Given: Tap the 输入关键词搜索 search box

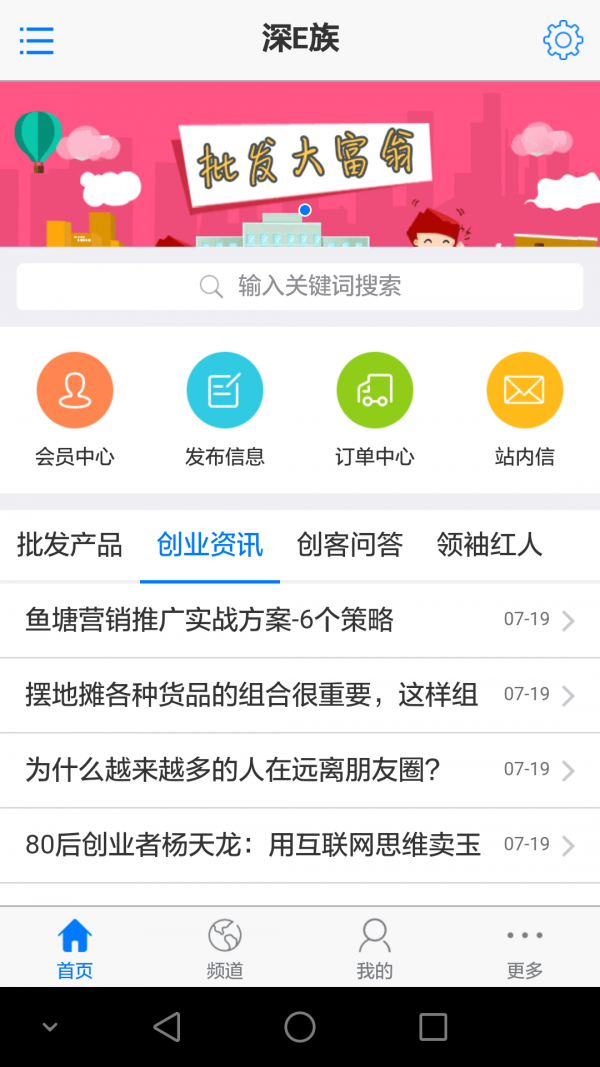Looking at the screenshot, I should [300, 287].
